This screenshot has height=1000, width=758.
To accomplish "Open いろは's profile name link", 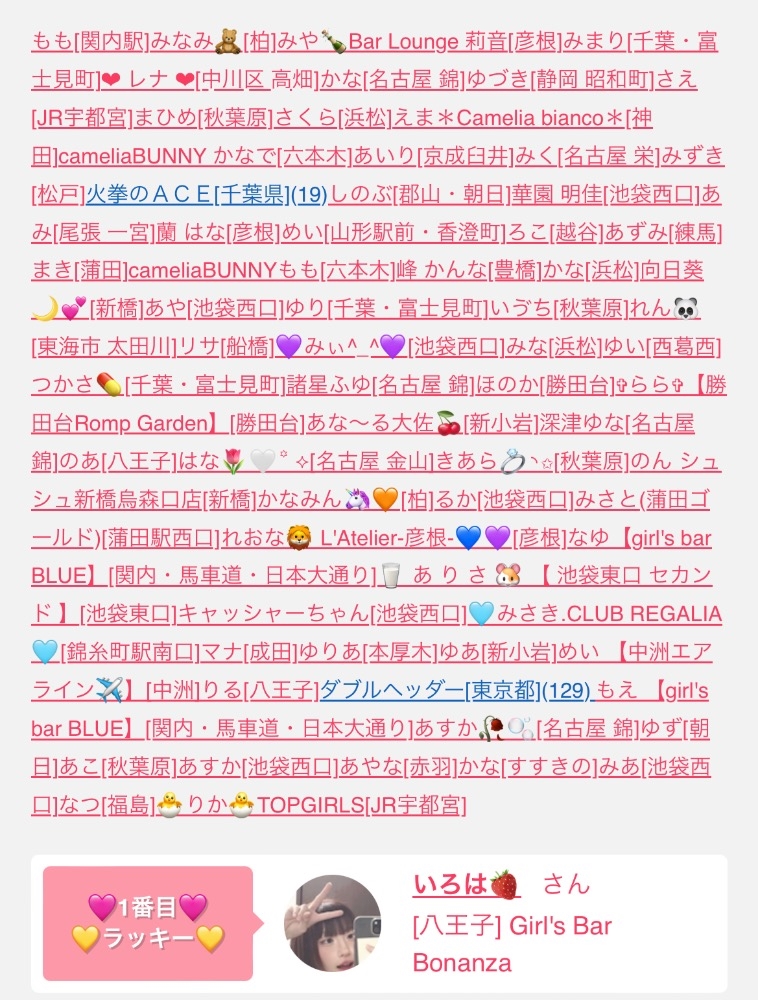I will (466, 885).
